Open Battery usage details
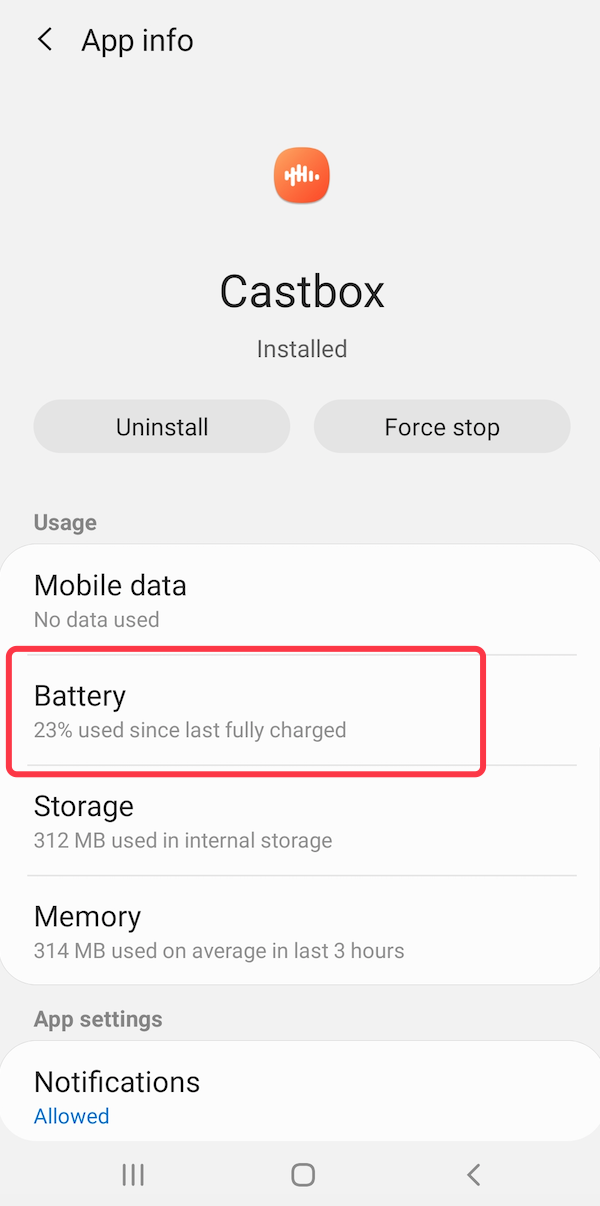600x1206 pixels. pyautogui.click(x=246, y=711)
